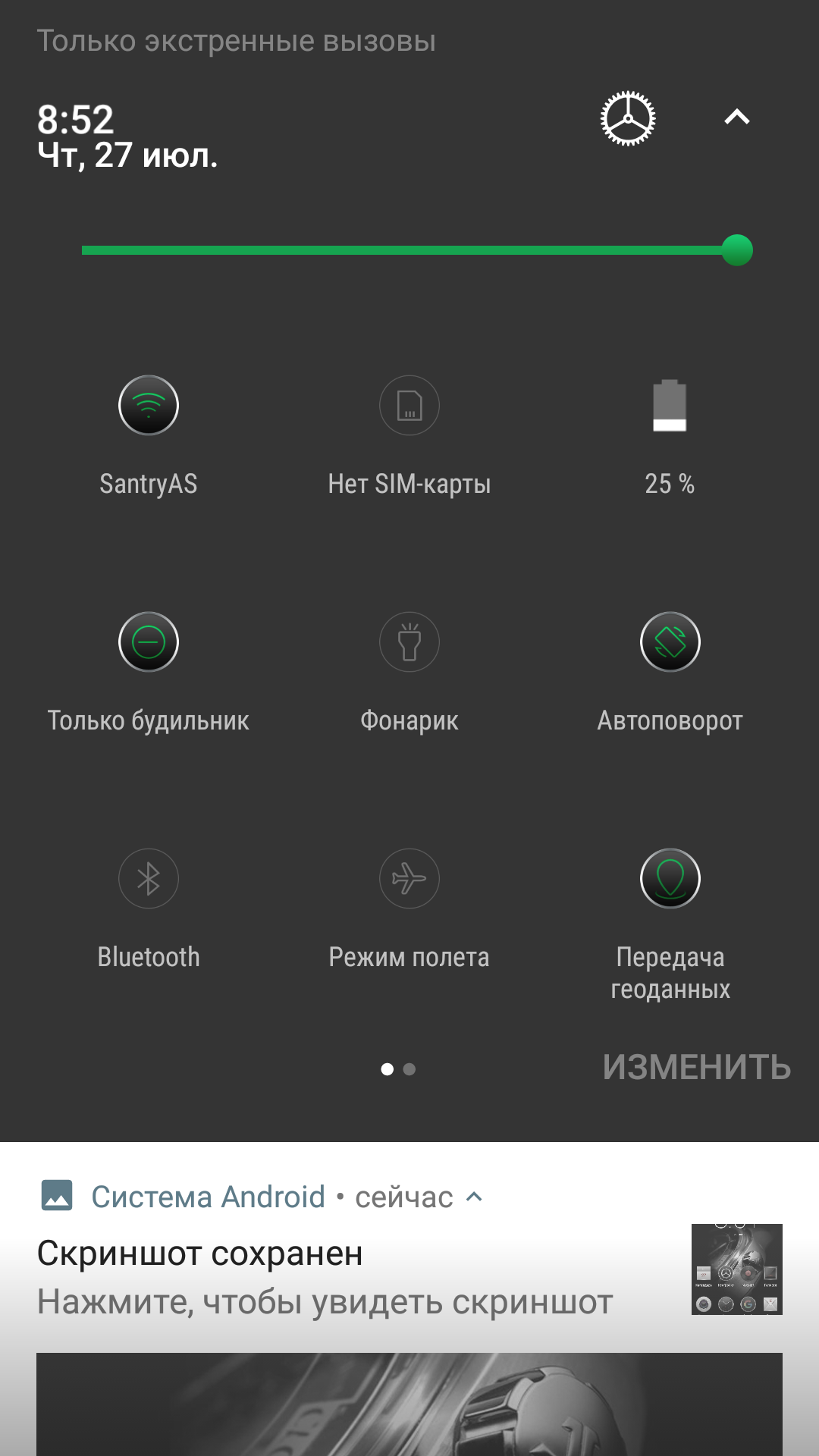
Task: Collapse the quick settings panel
Action: click(x=737, y=117)
